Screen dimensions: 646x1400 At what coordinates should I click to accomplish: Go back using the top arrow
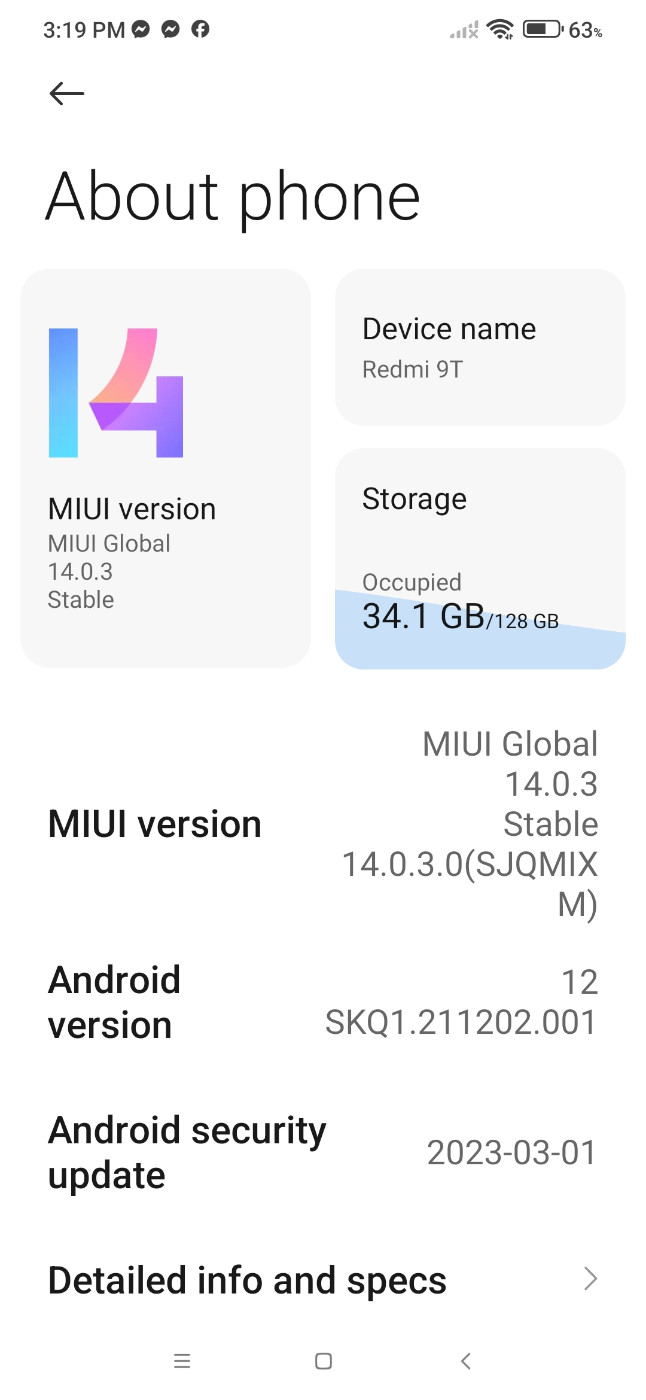(x=67, y=94)
